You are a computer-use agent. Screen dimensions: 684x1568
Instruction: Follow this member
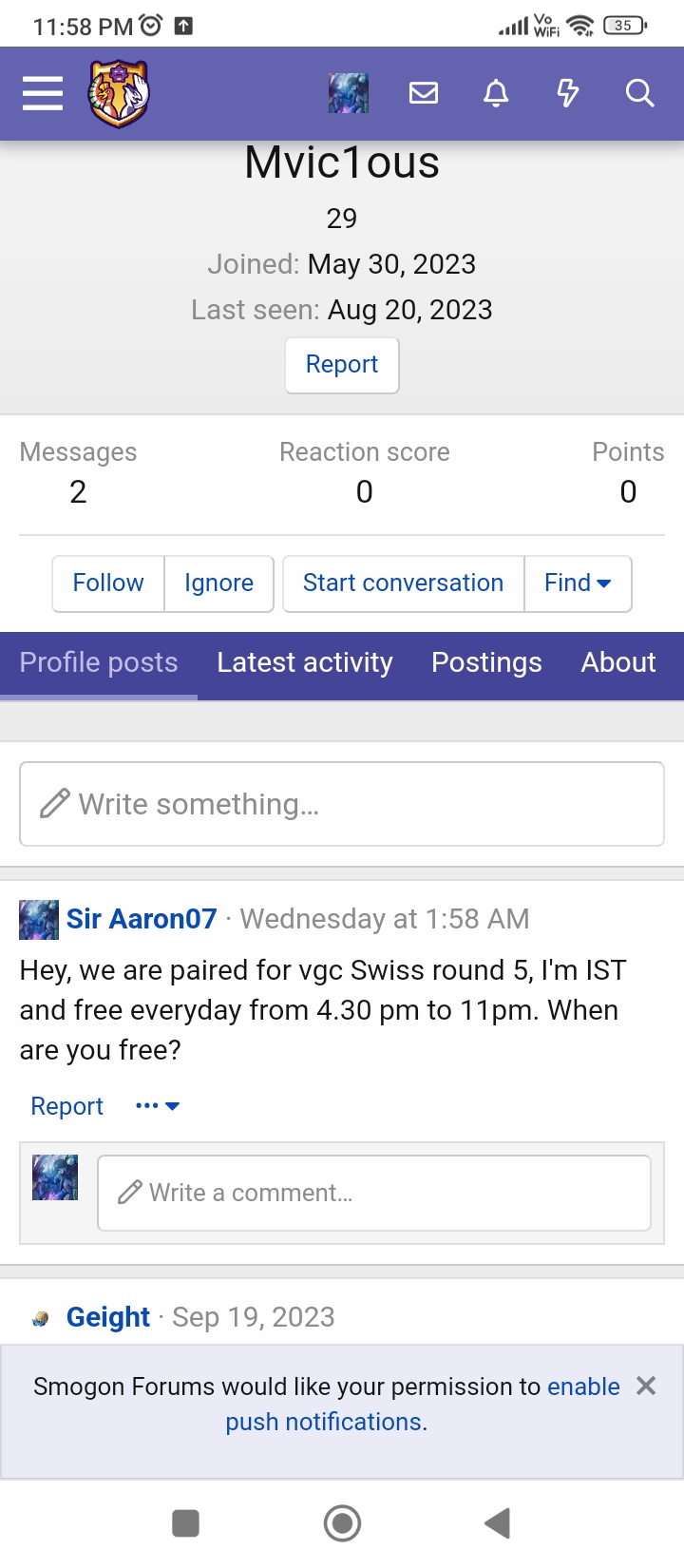coord(108,583)
